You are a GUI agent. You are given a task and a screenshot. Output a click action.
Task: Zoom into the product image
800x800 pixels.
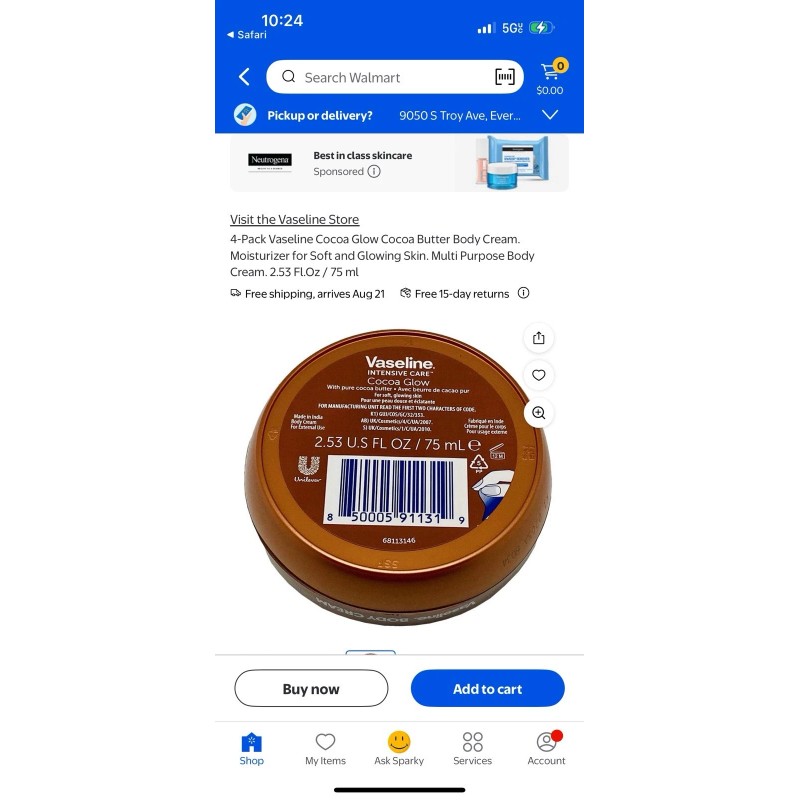(539, 413)
